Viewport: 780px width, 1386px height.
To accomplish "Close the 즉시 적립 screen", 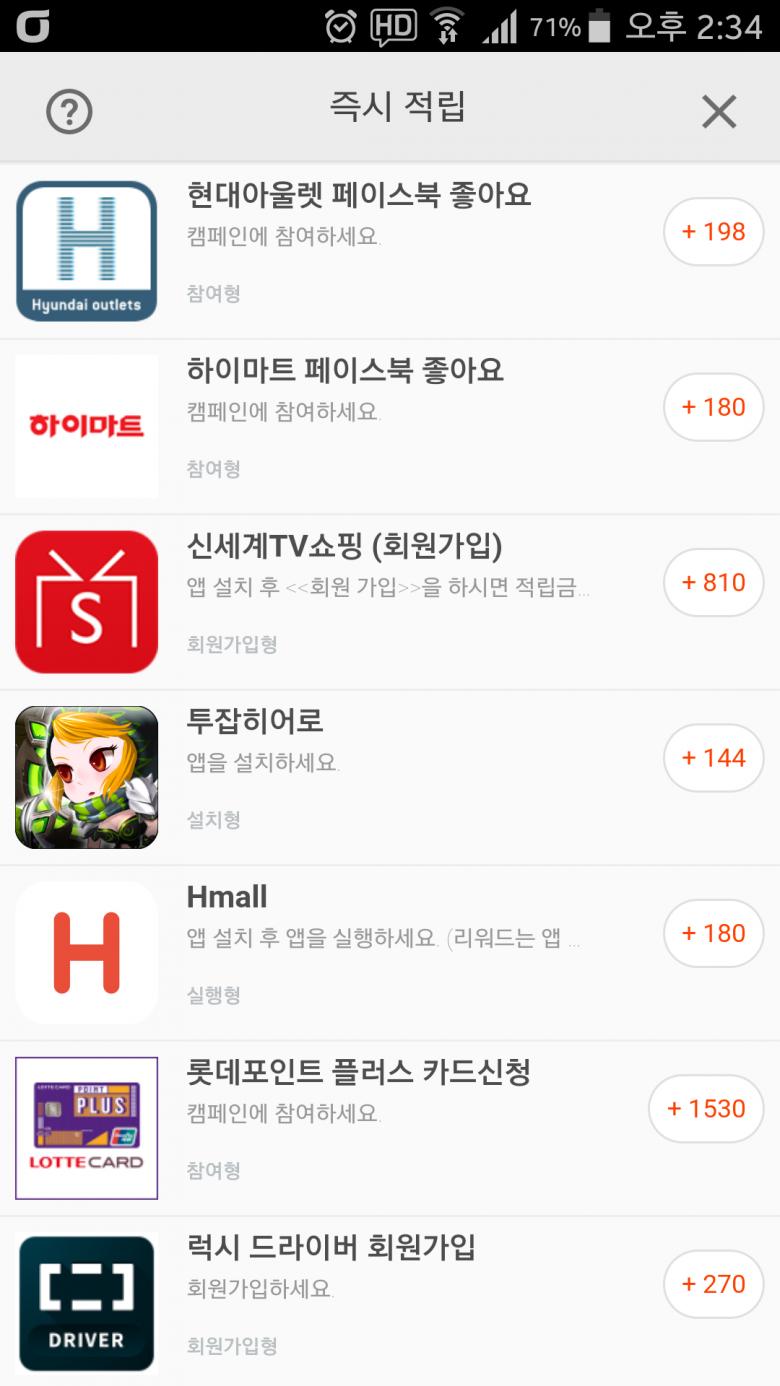I will [x=718, y=111].
